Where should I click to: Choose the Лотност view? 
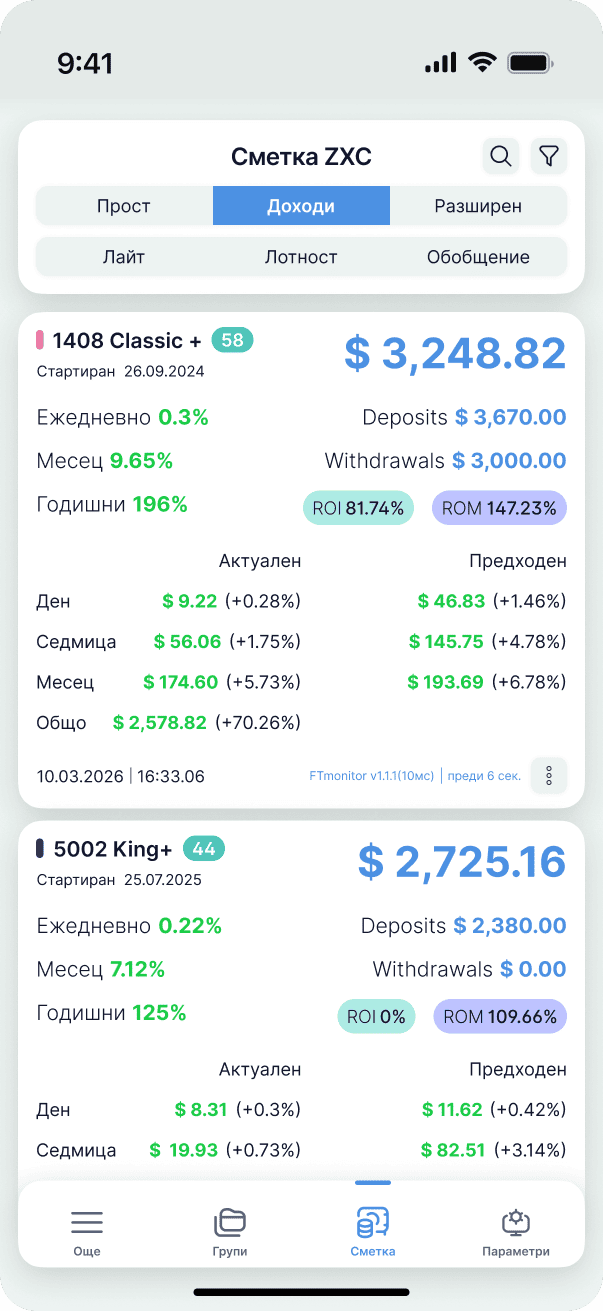301,257
